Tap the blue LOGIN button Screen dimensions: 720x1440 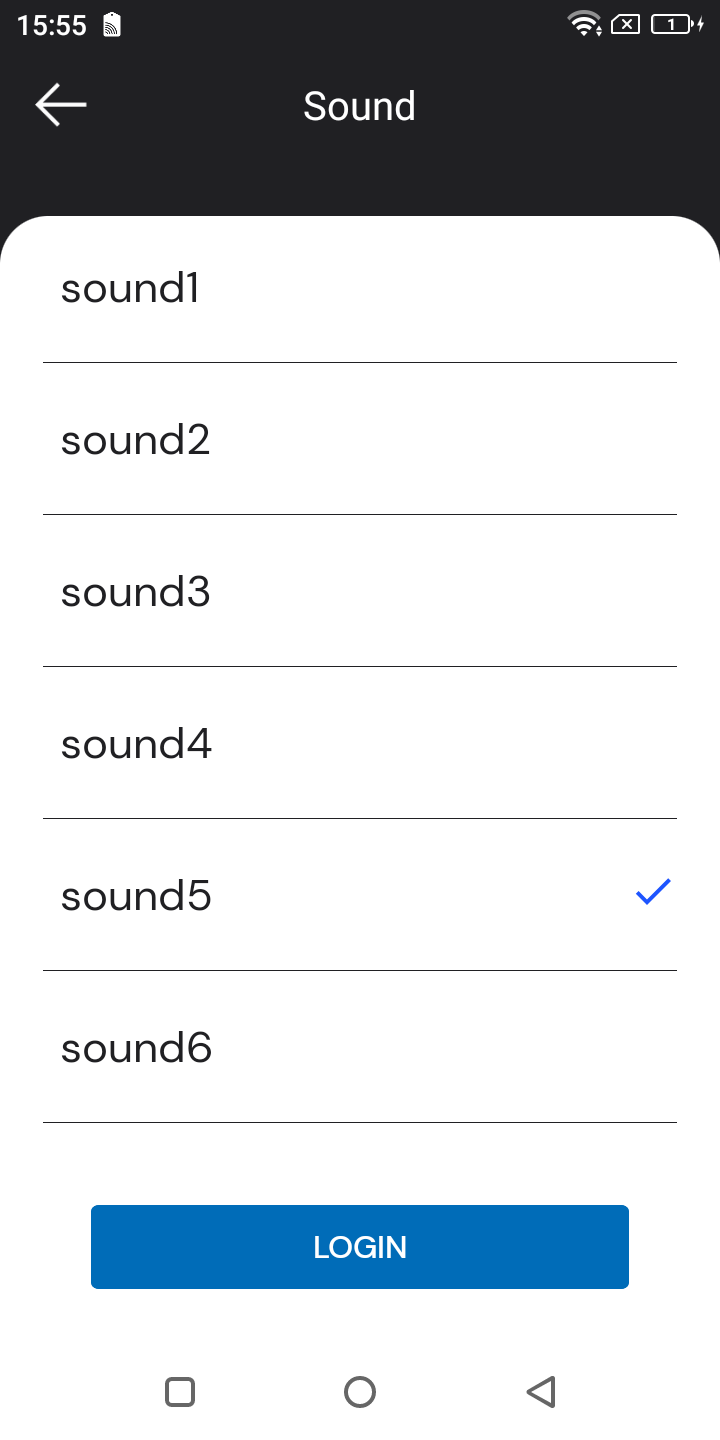[x=360, y=1247]
